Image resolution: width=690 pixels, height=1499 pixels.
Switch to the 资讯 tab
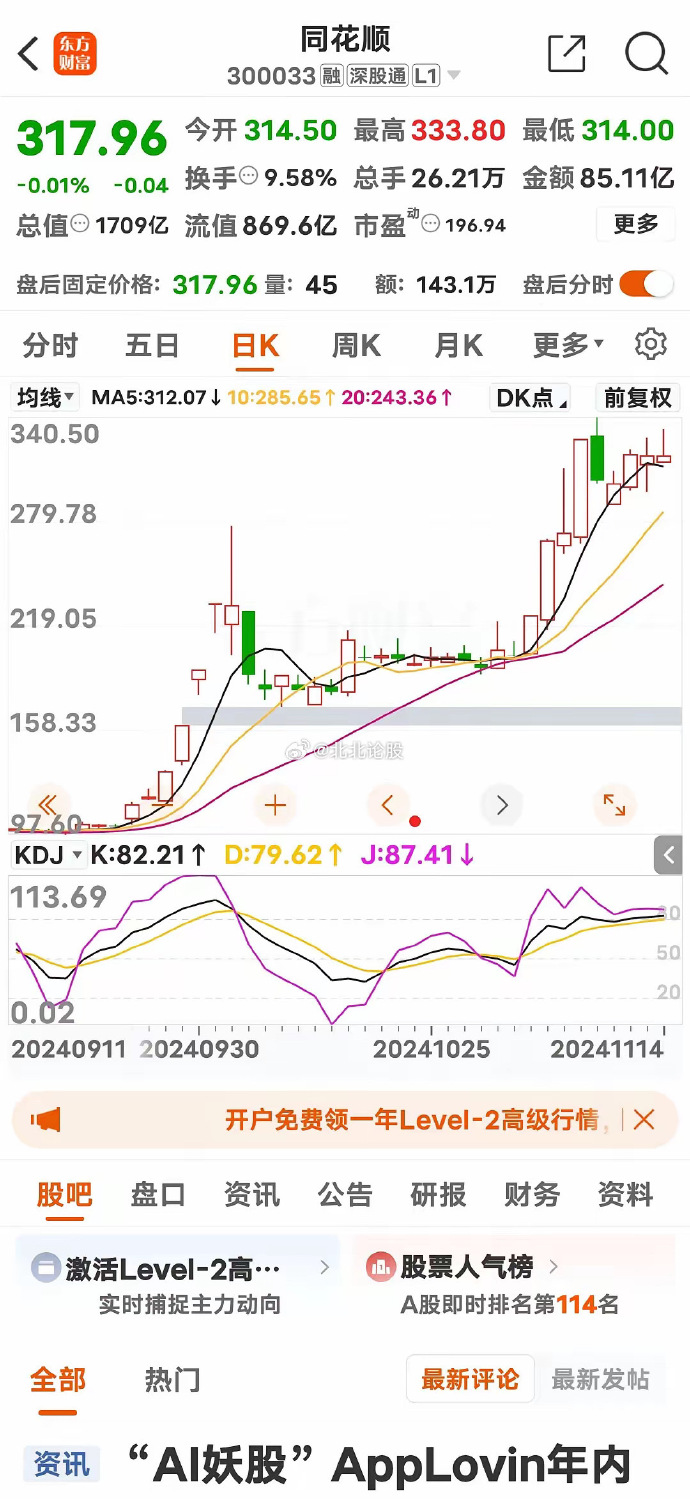click(x=251, y=1194)
